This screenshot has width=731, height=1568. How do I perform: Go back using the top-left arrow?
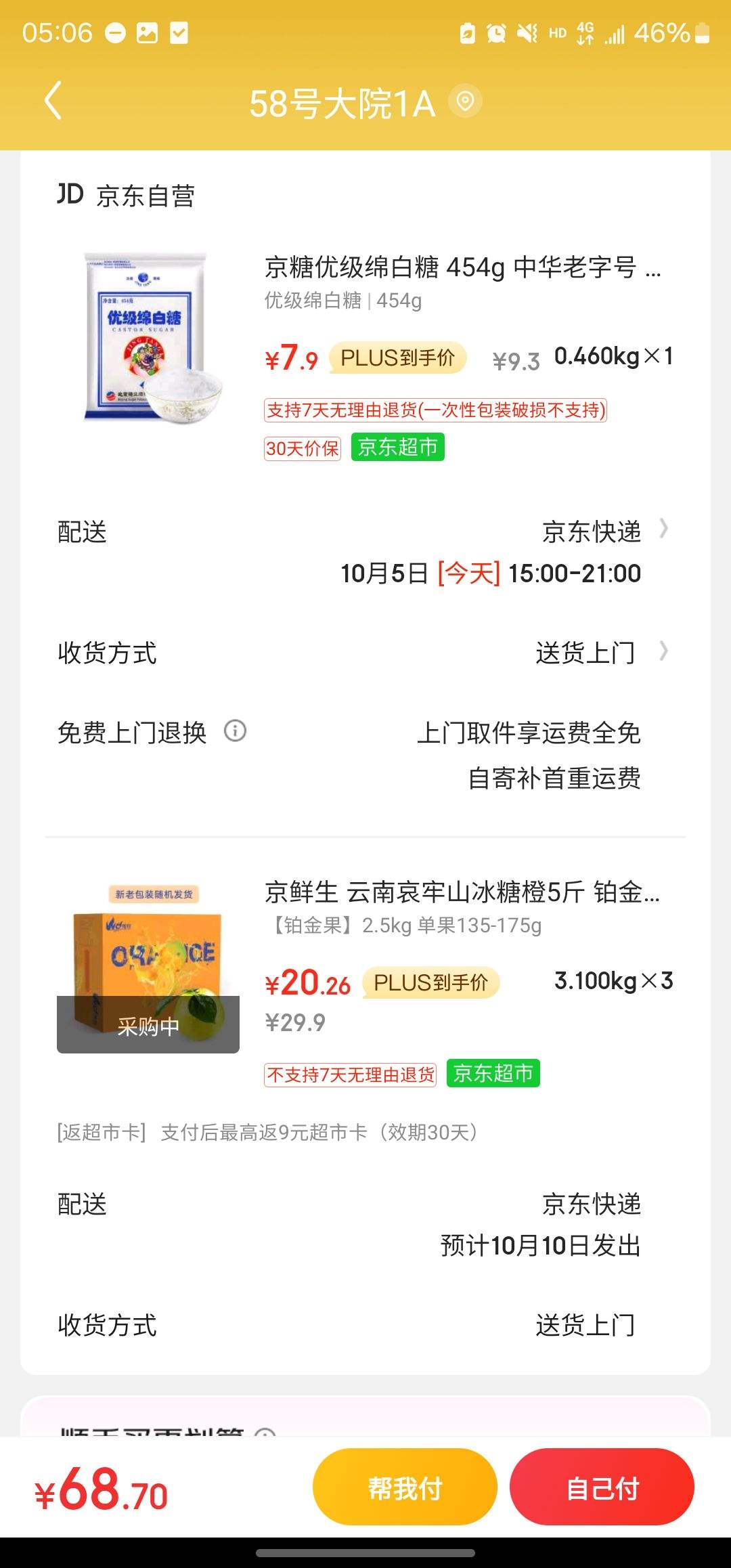(x=53, y=101)
